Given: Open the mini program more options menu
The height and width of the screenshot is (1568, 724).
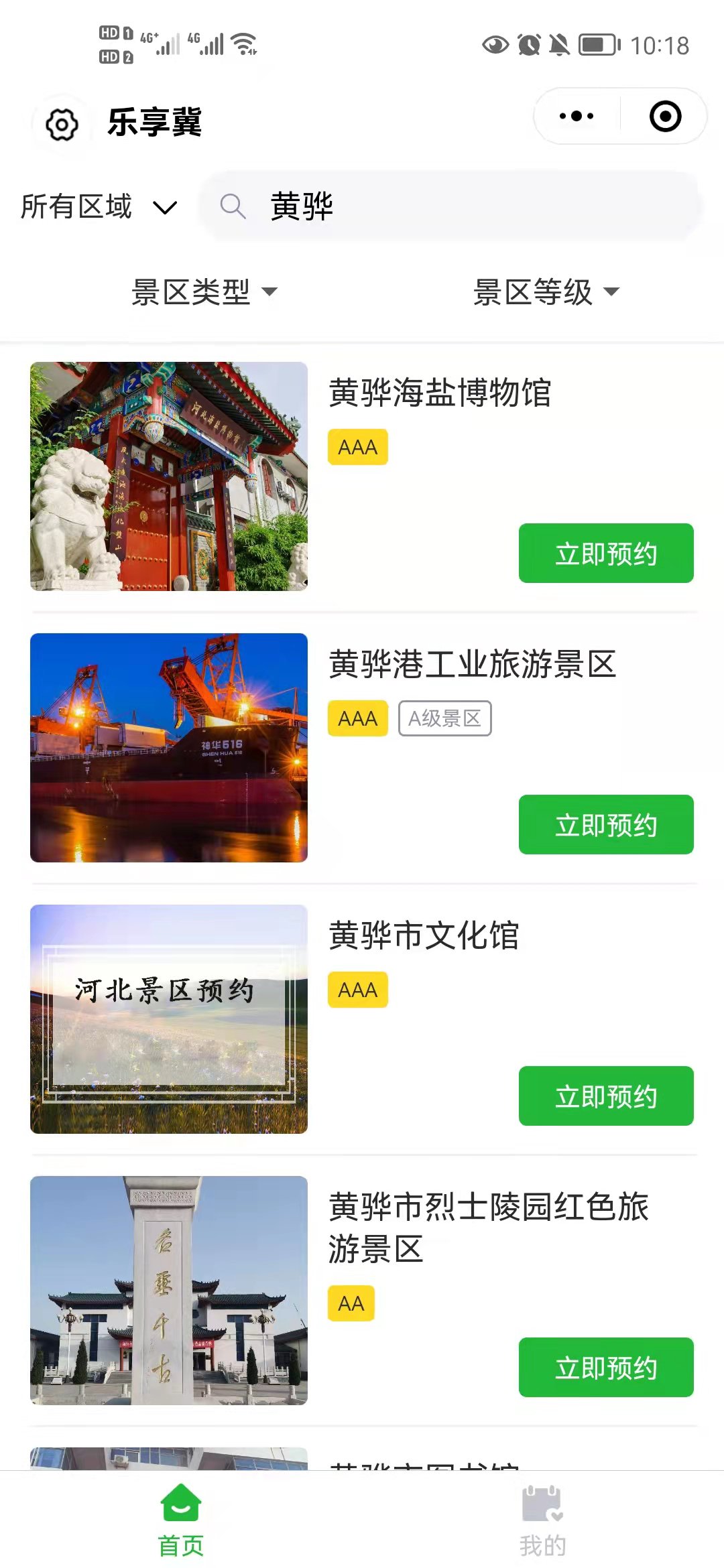Looking at the screenshot, I should click(577, 117).
